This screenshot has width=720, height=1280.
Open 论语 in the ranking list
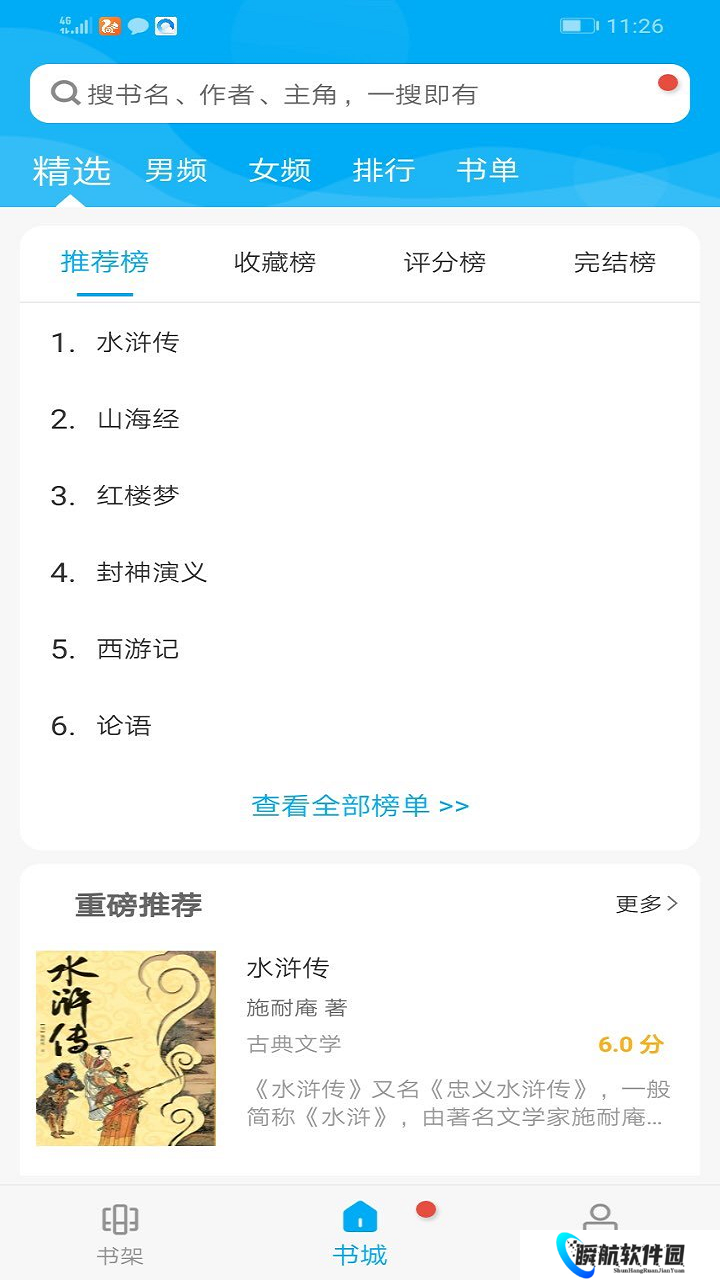(124, 726)
